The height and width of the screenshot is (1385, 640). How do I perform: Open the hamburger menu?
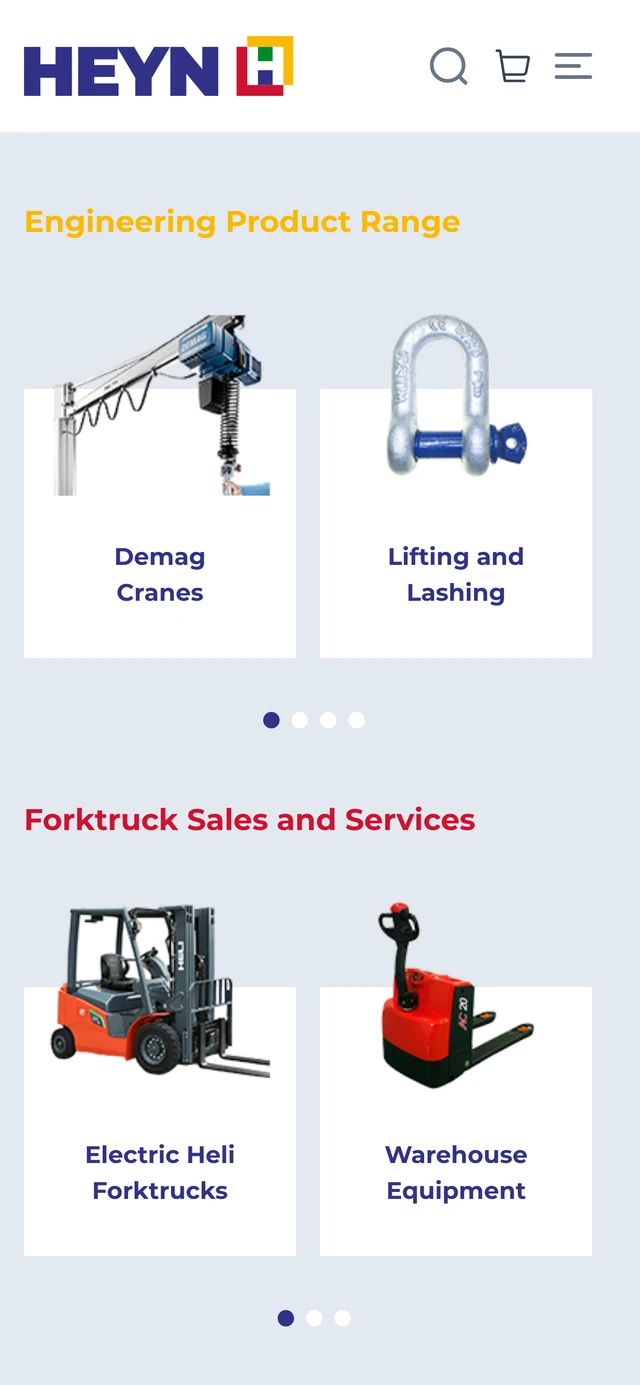(573, 66)
